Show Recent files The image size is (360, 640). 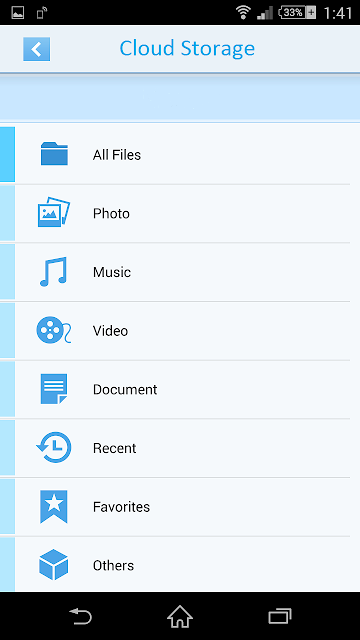(180, 448)
